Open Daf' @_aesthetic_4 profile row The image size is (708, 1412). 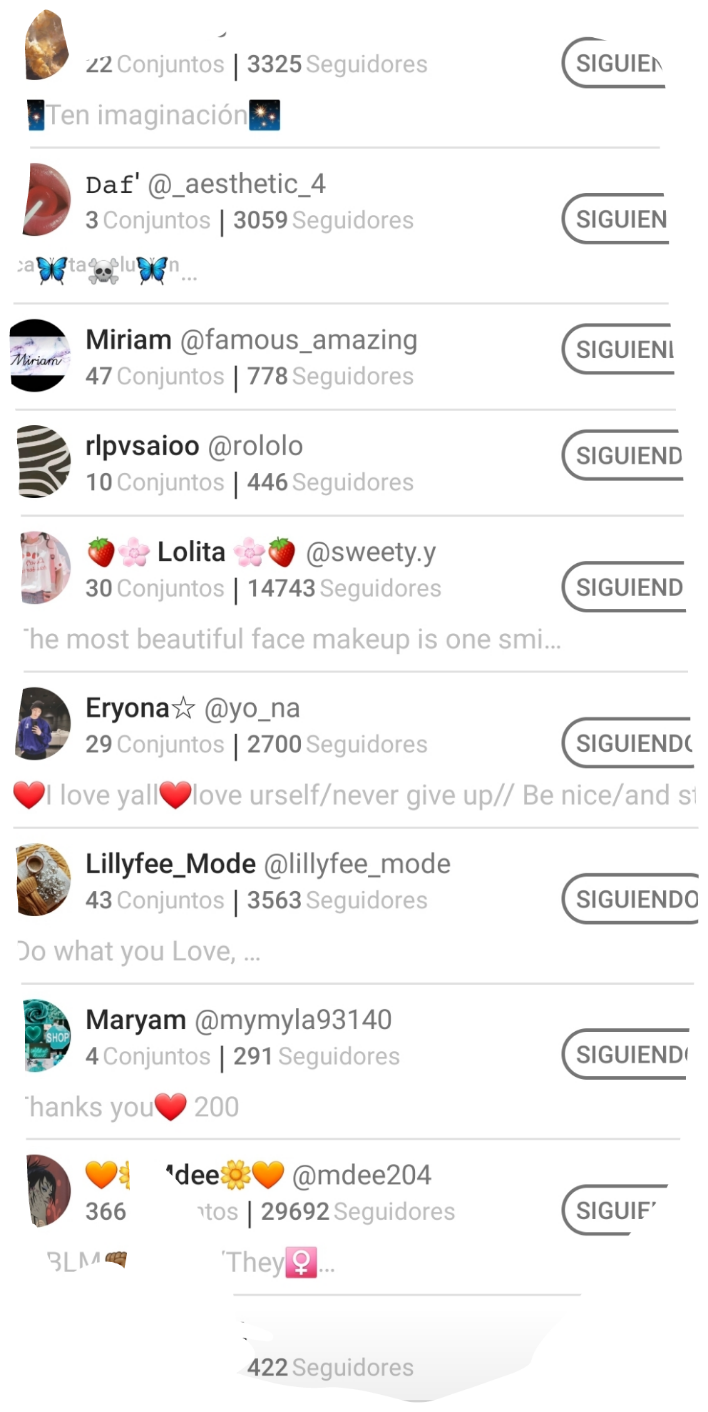pyautogui.click(x=340, y=226)
